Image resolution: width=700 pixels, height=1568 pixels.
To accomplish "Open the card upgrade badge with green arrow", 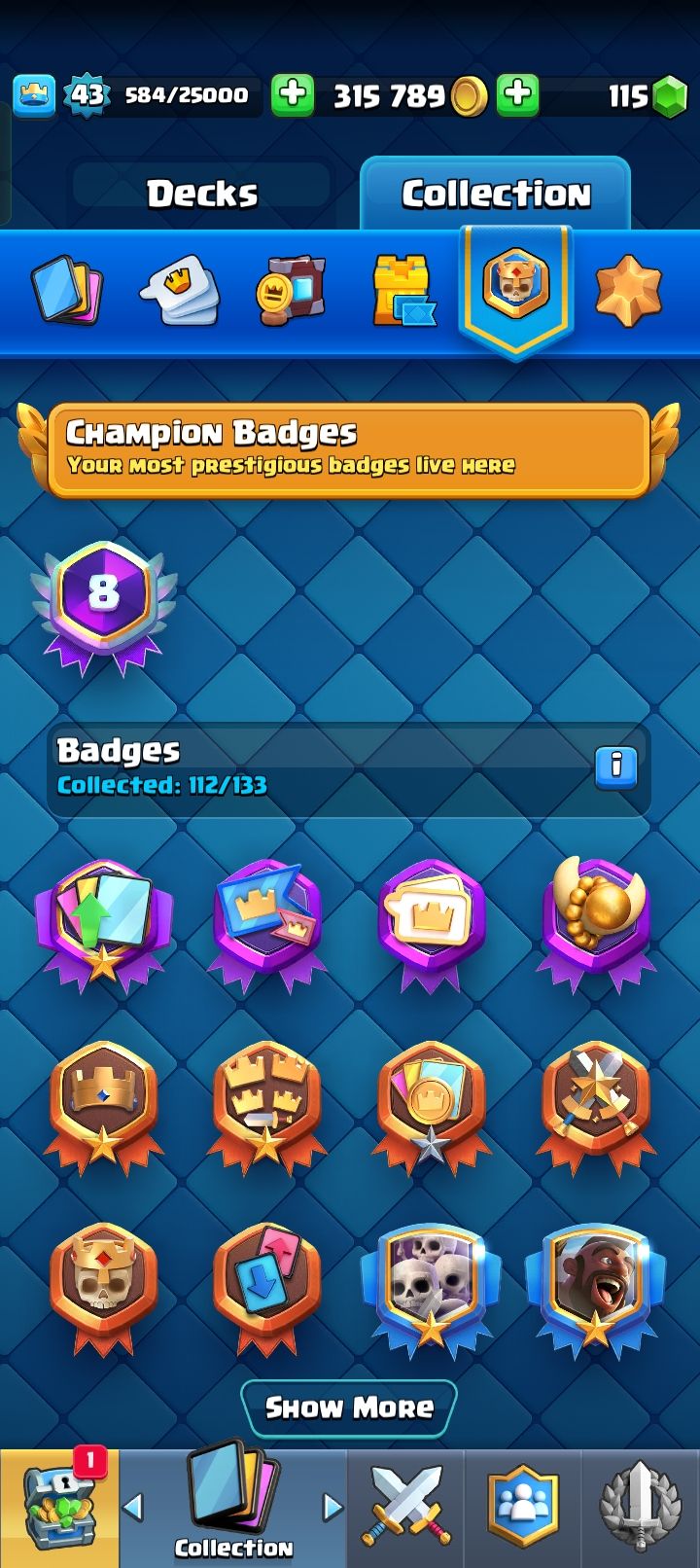I will [x=104, y=924].
